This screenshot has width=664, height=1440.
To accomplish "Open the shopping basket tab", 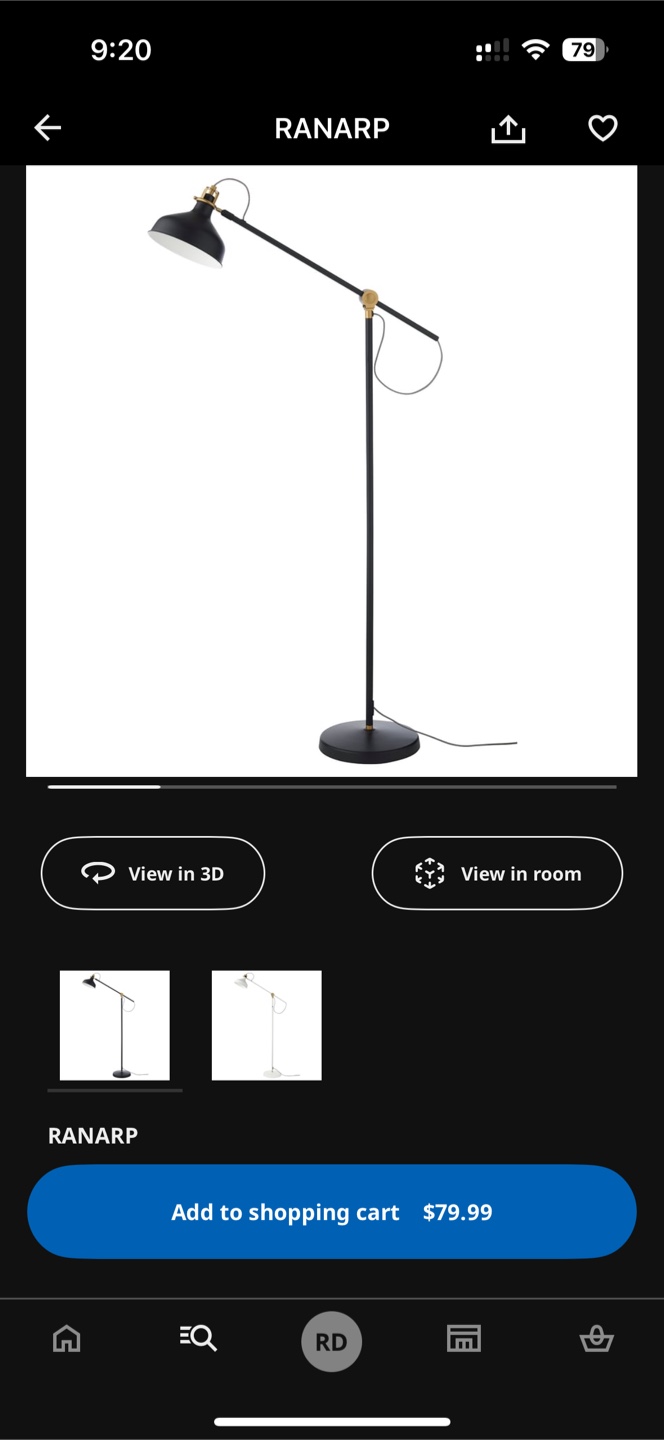I will [x=597, y=1339].
